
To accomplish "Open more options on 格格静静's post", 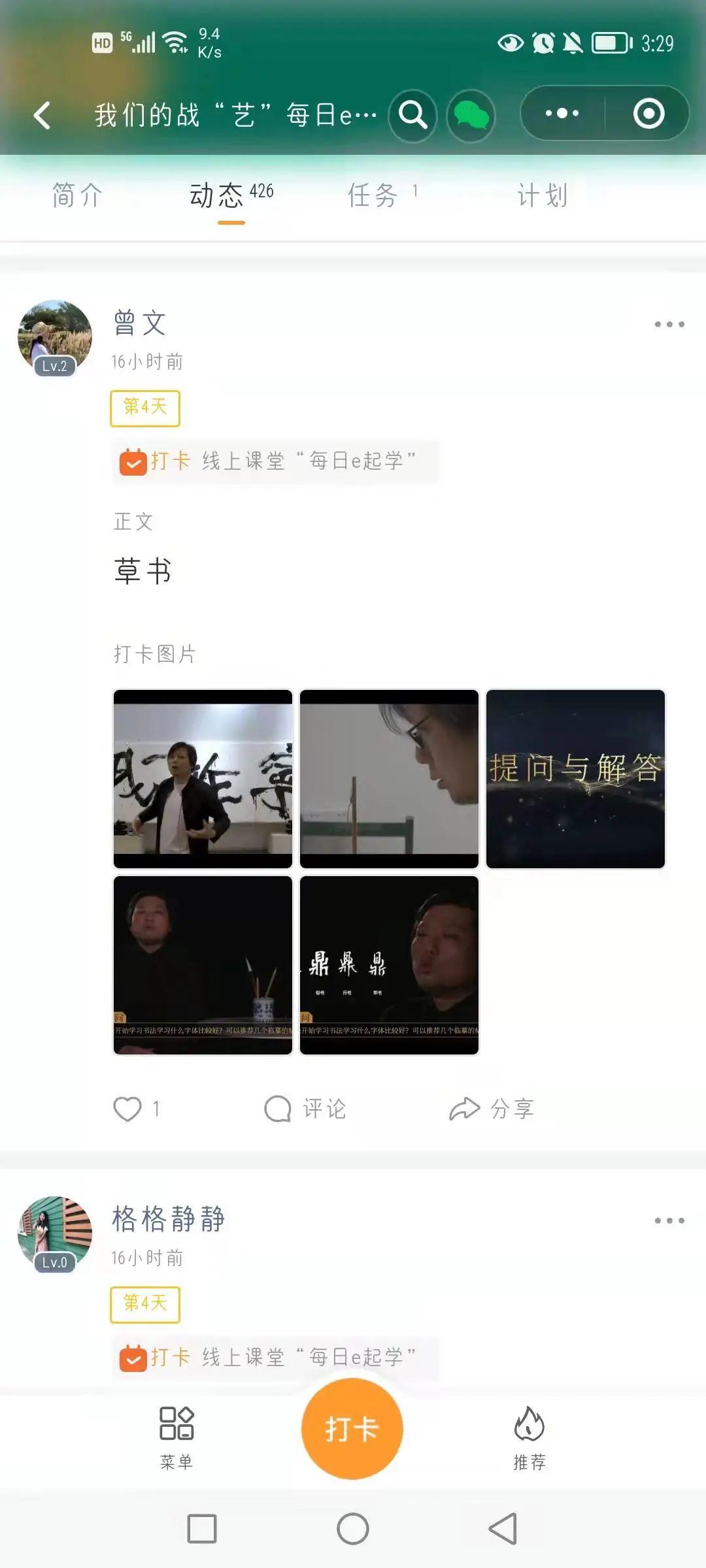I will point(669,1220).
